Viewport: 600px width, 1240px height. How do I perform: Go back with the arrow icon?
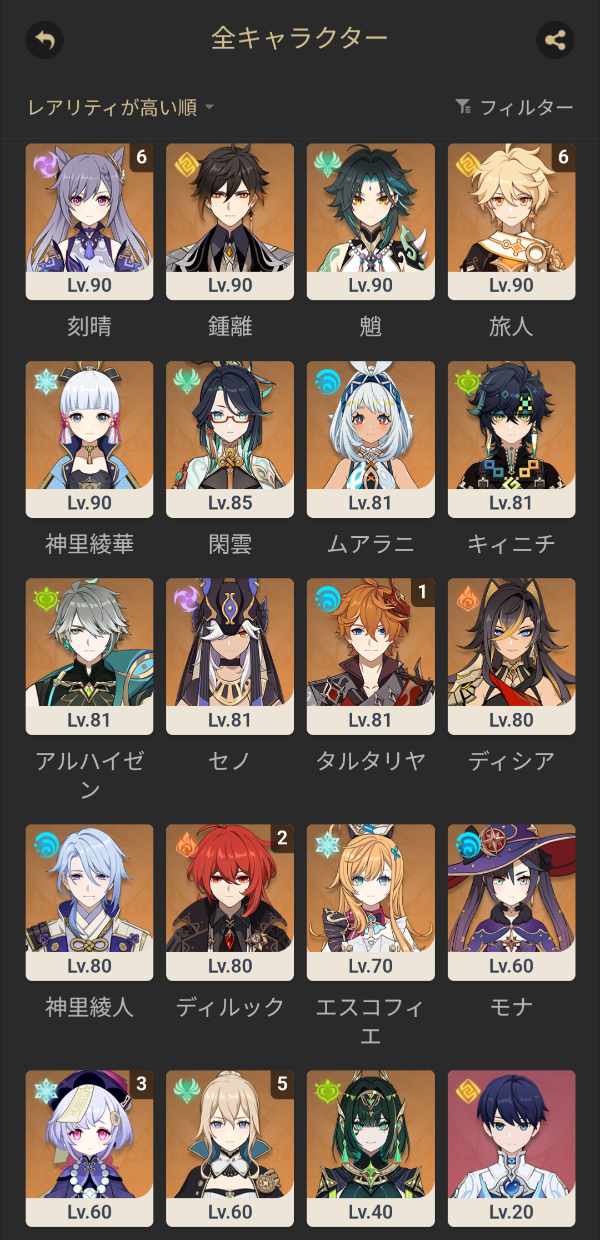click(44, 40)
